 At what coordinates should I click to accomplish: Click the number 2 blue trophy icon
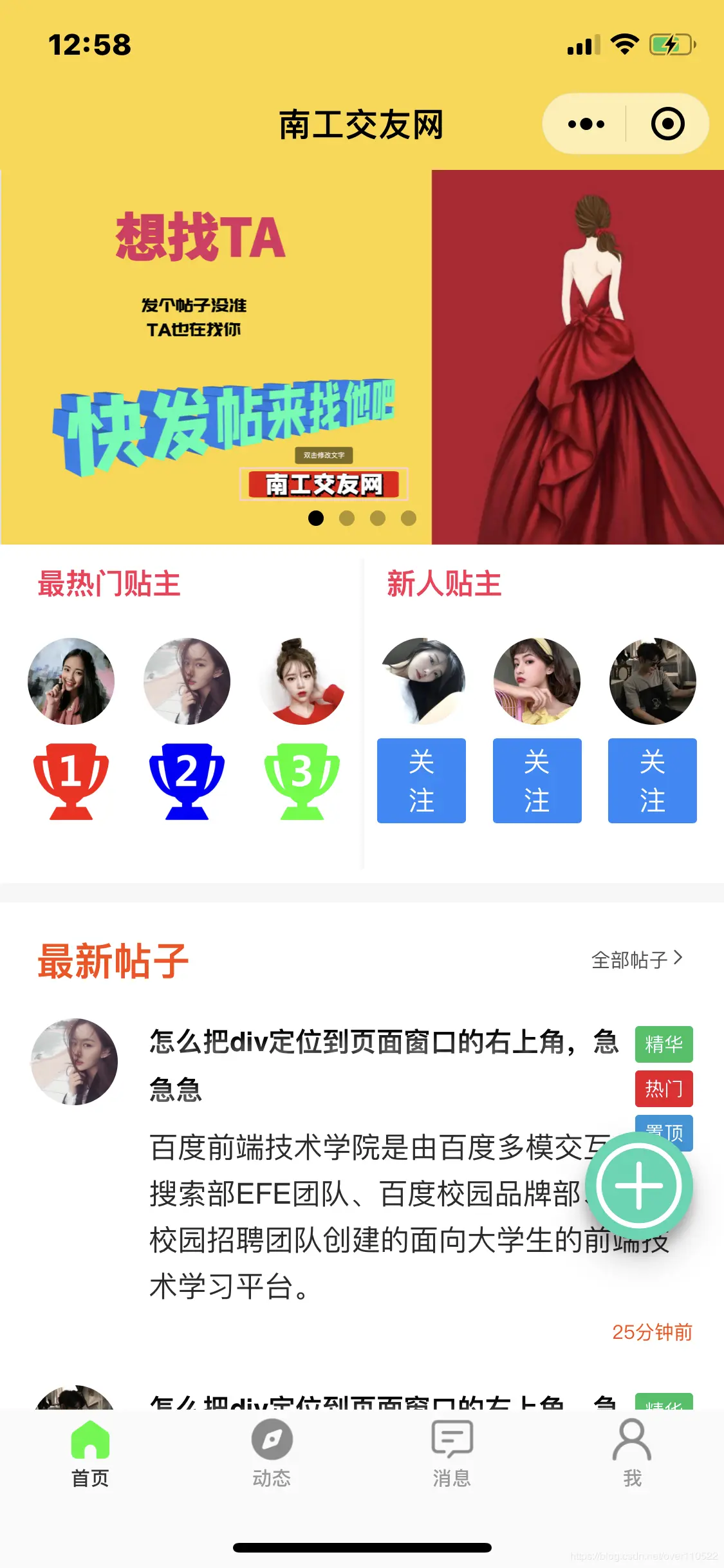187,782
